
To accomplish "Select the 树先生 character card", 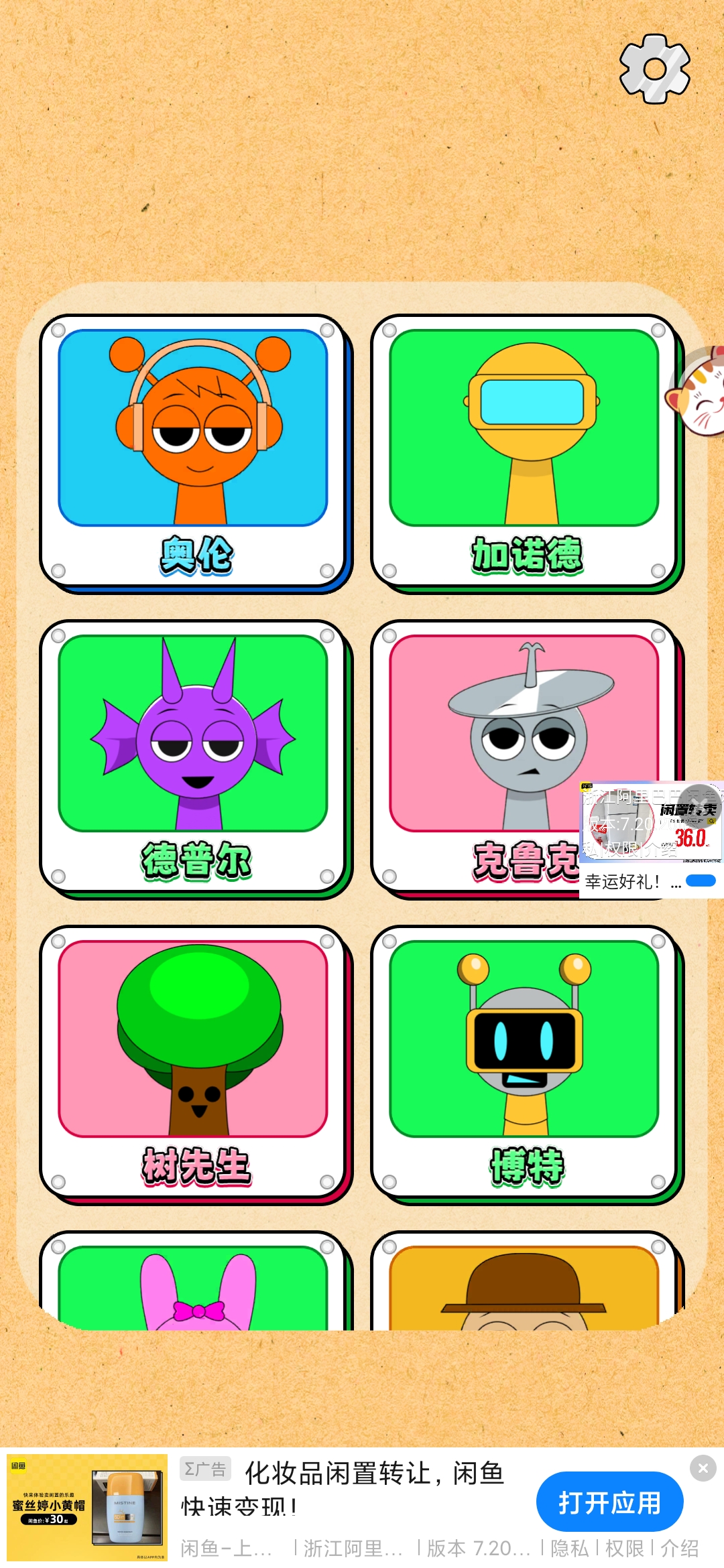I will (193, 1063).
